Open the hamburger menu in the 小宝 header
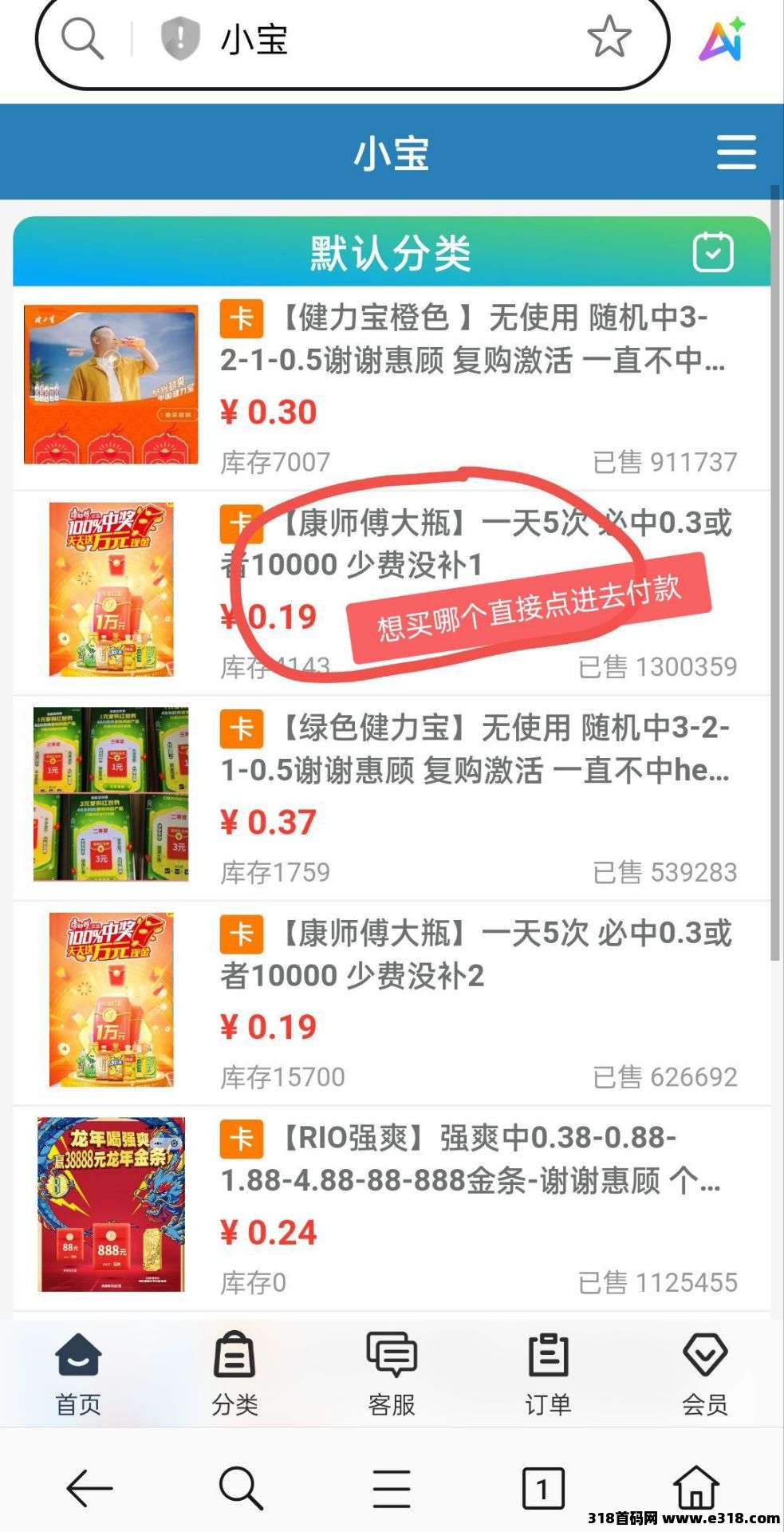Image resolution: width=784 pixels, height=1532 pixels. (735, 152)
